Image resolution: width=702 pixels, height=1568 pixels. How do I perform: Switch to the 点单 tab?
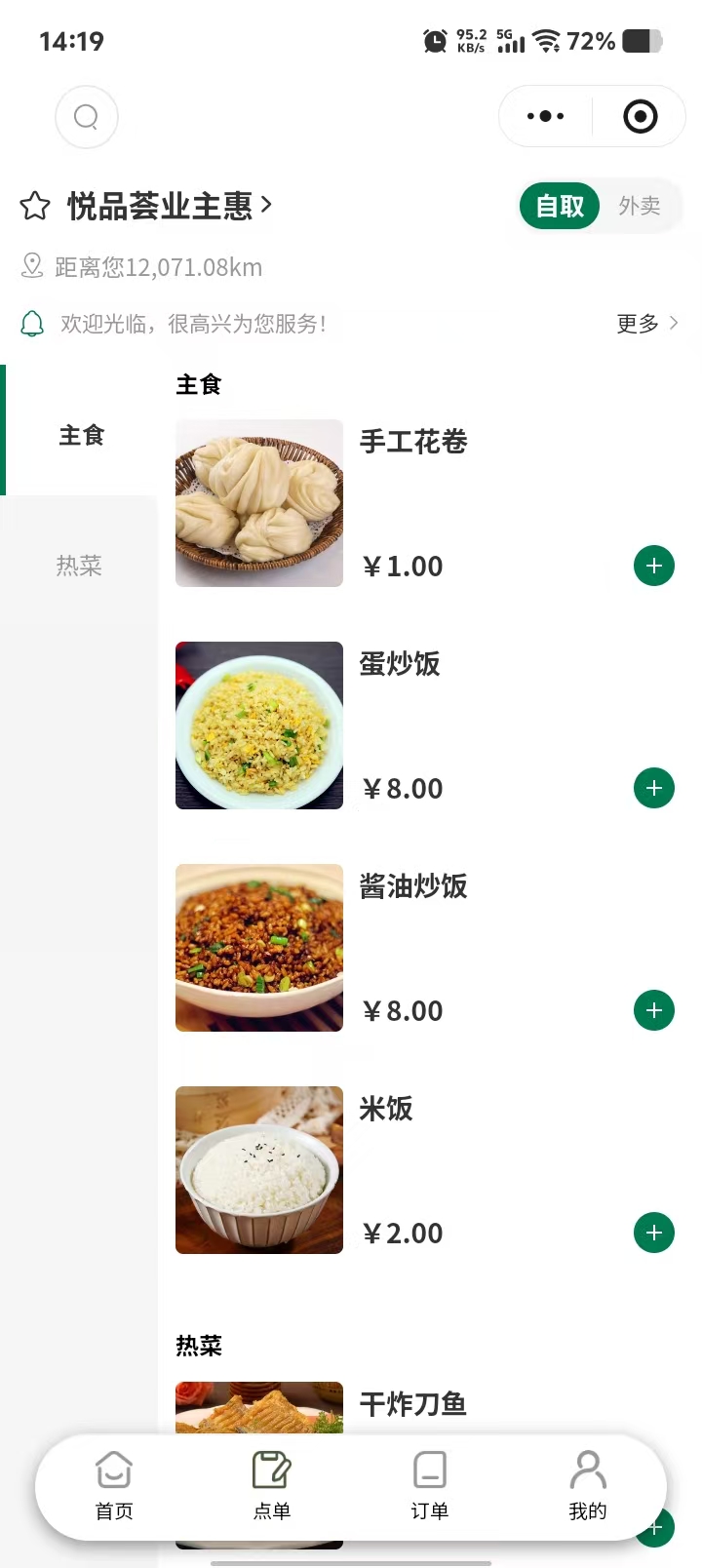click(x=272, y=1486)
